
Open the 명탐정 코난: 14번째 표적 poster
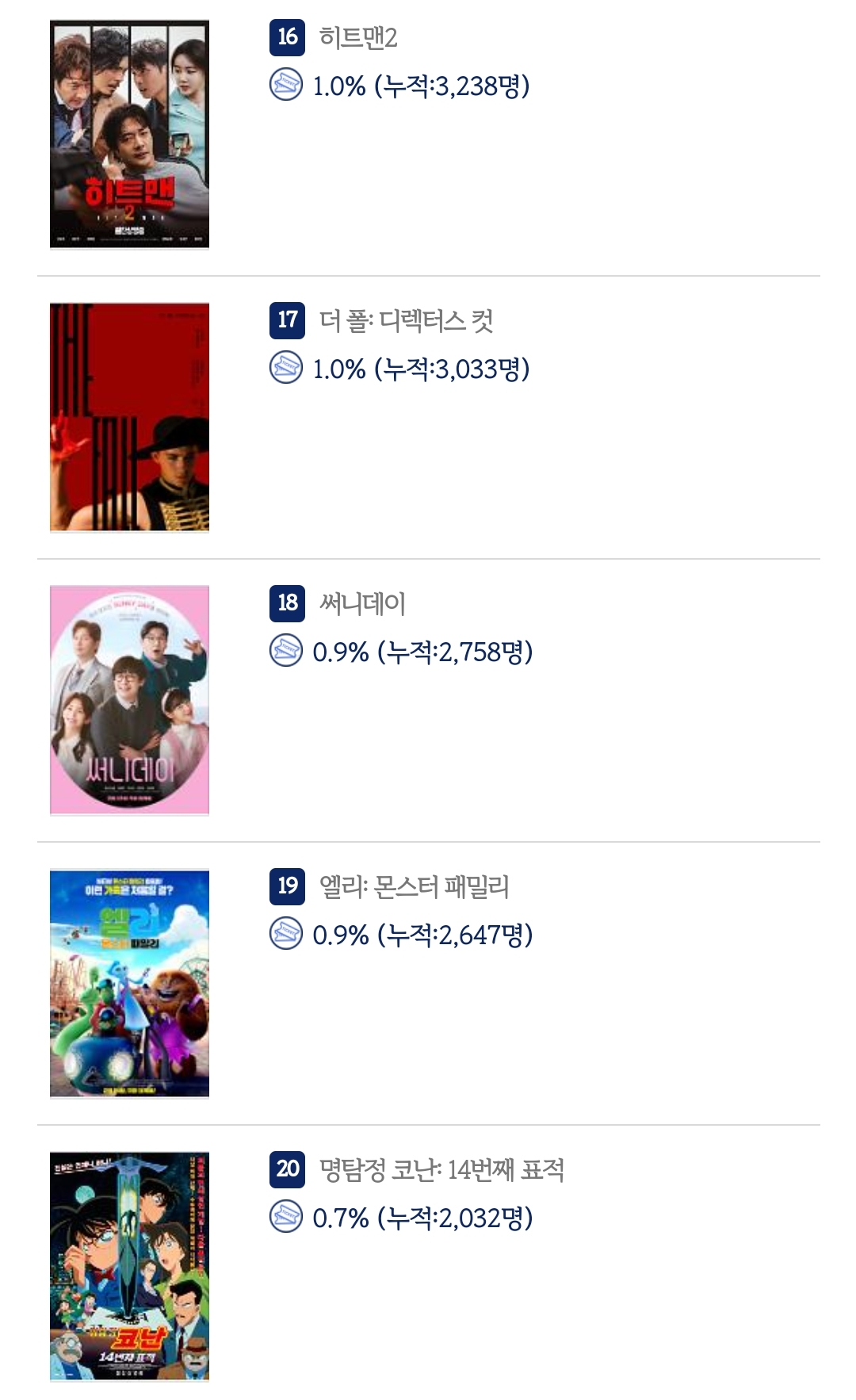pyautogui.click(x=129, y=1266)
